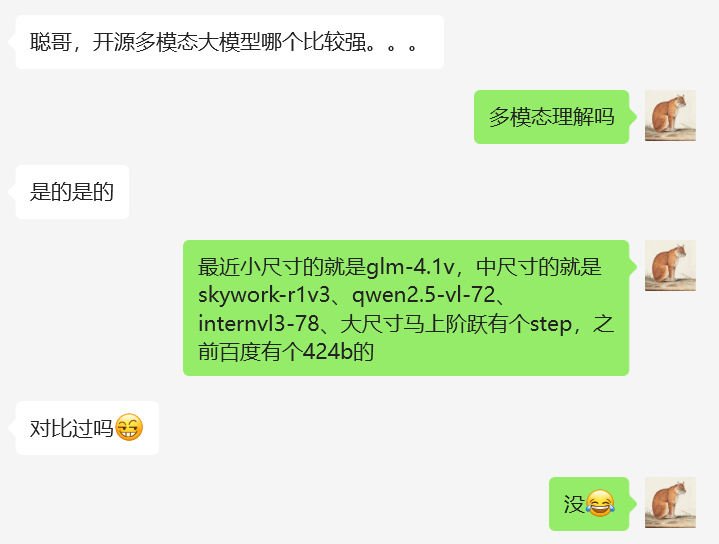719x544 pixels.
Task: Open profile avatar beside the "没" reply
Action: pos(670,503)
